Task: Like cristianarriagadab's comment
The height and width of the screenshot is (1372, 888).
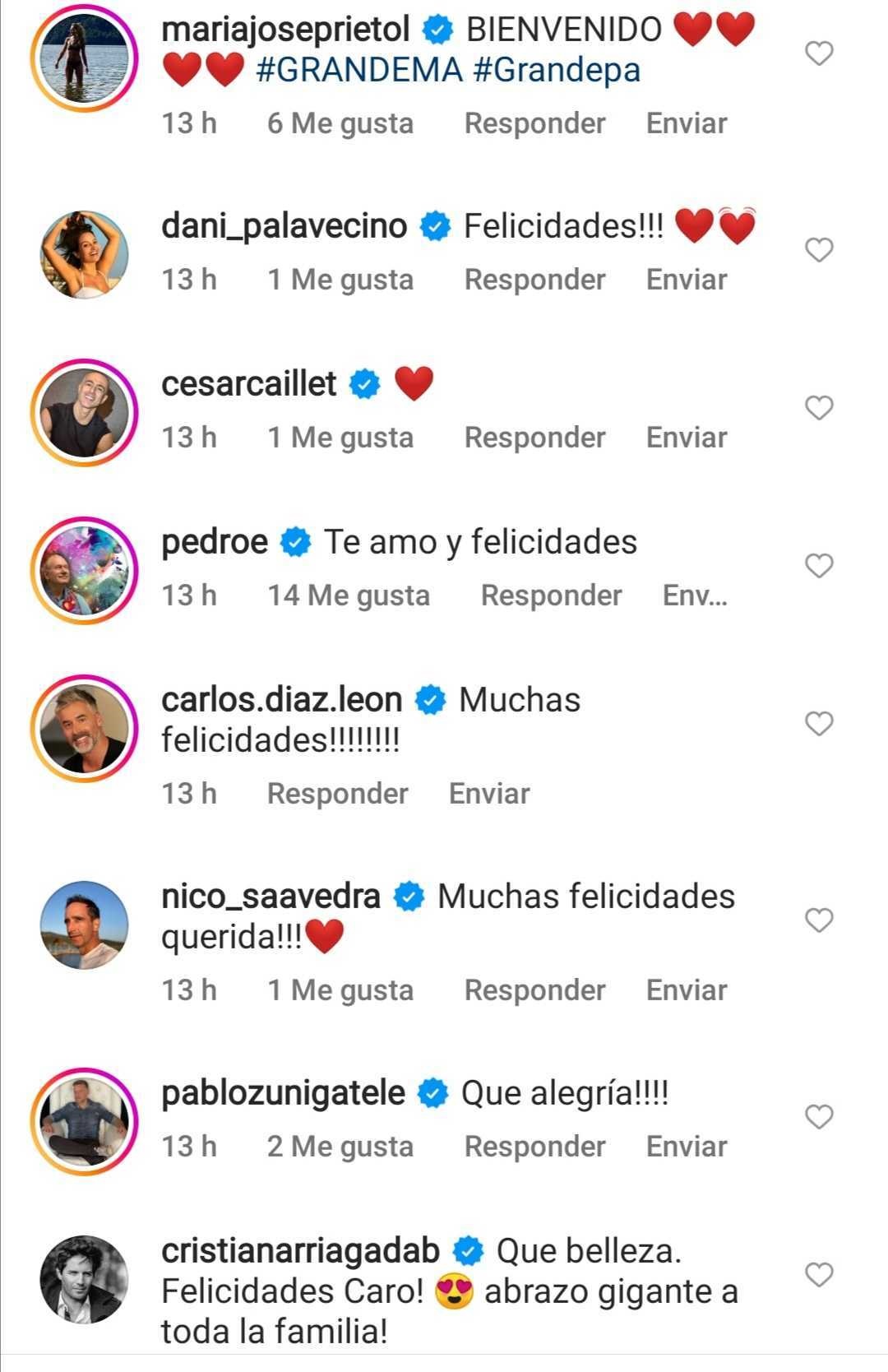Action: coord(819,1274)
